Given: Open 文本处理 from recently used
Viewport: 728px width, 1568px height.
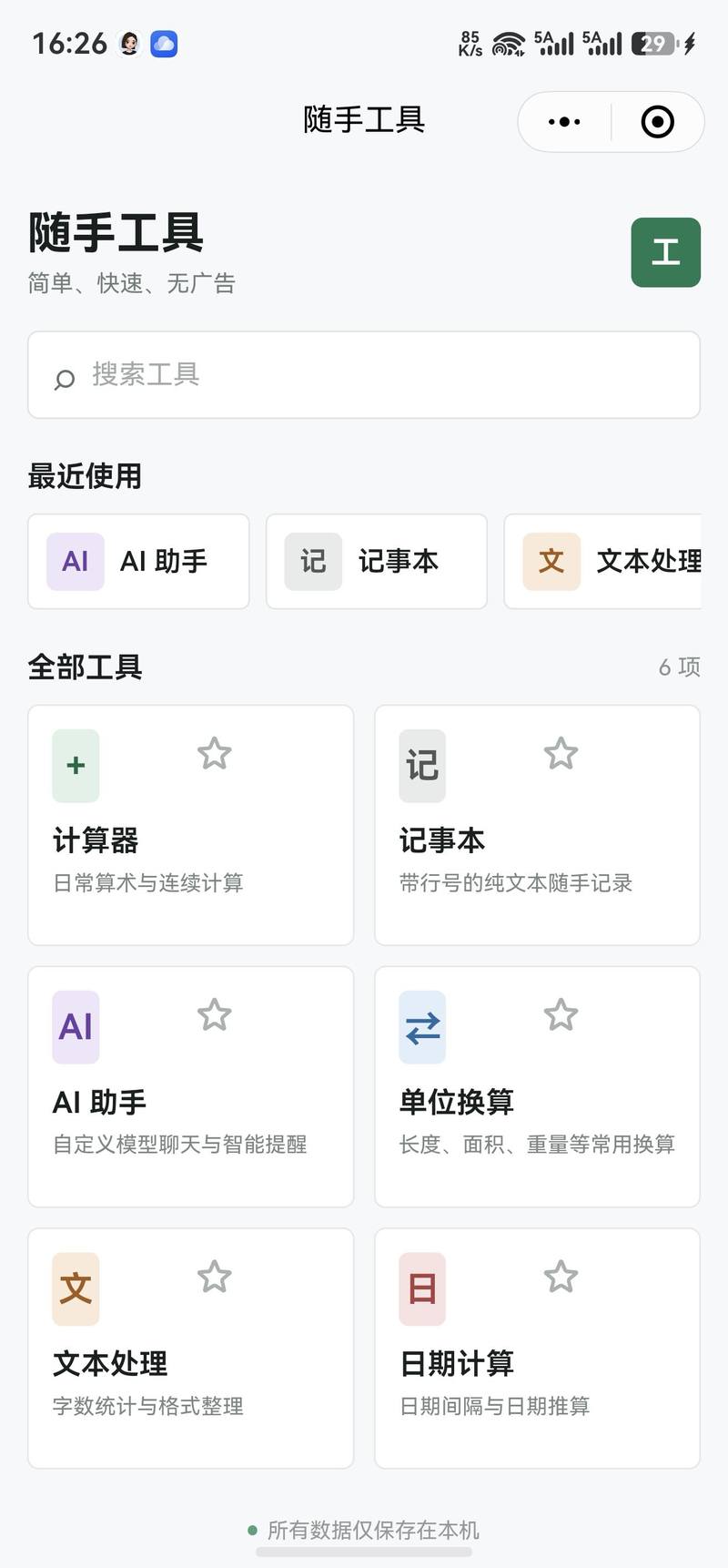Looking at the screenshot, I should 603,561.
